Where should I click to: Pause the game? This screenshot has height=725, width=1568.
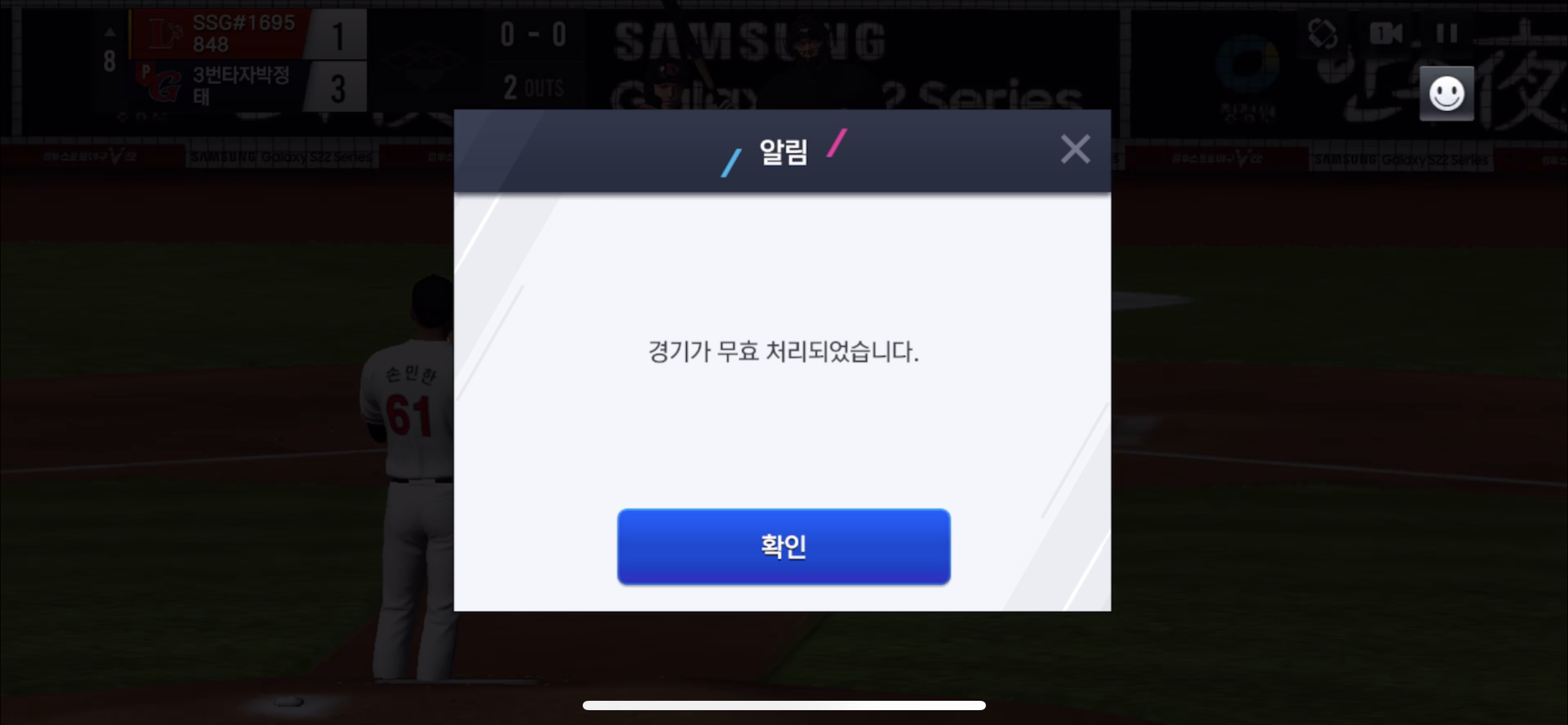point(1447,33)
